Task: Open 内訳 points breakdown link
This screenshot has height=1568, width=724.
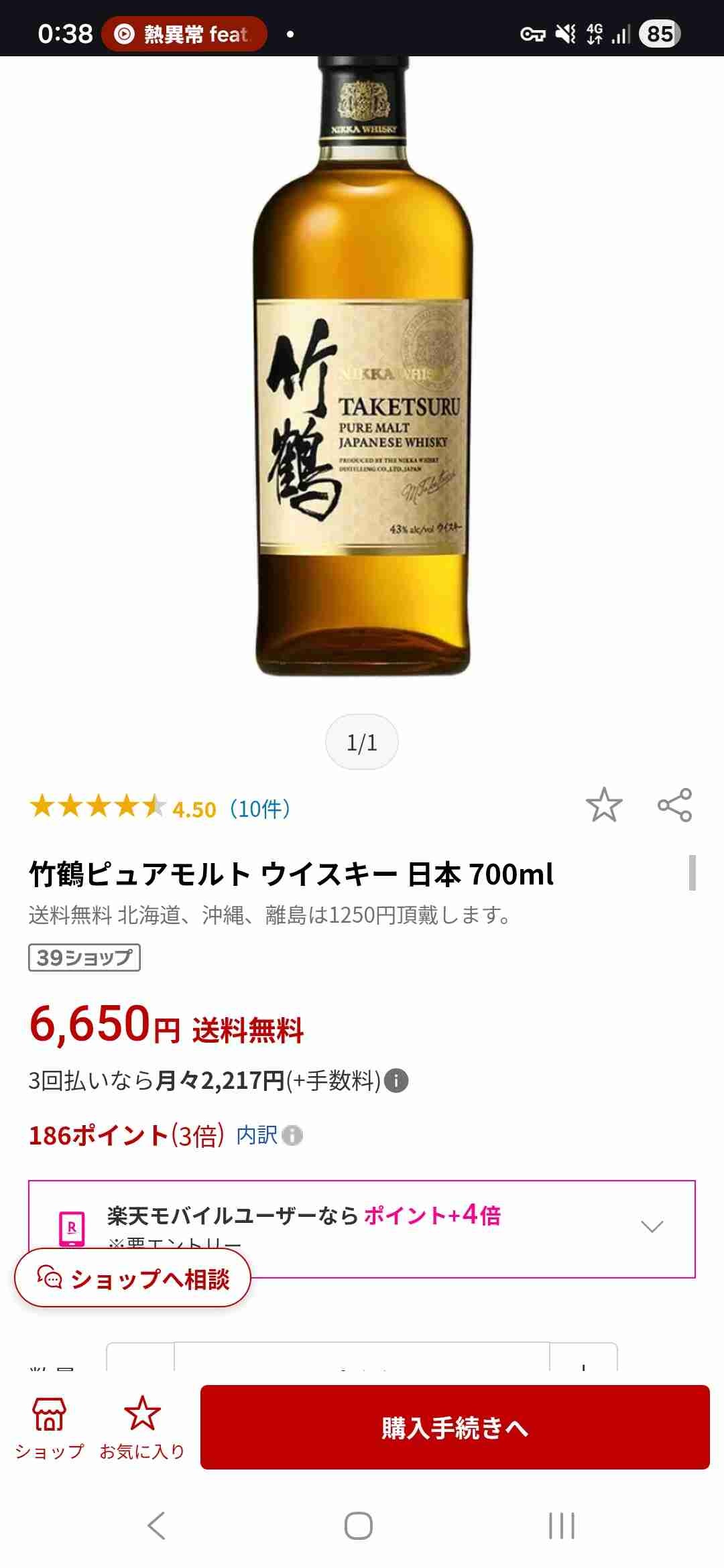Action: click(x=257, y=1135)
